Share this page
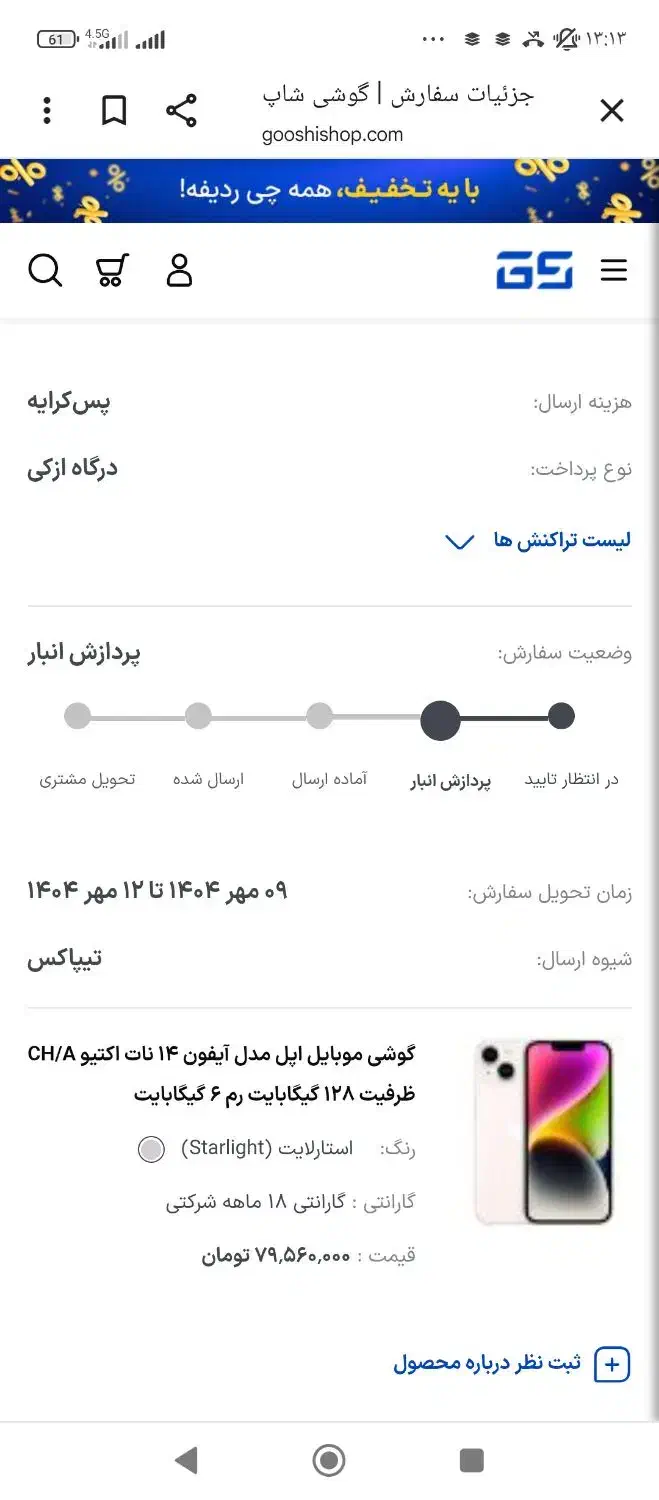Viewport: 659px width, 1500px height. (x=181, y=110)
